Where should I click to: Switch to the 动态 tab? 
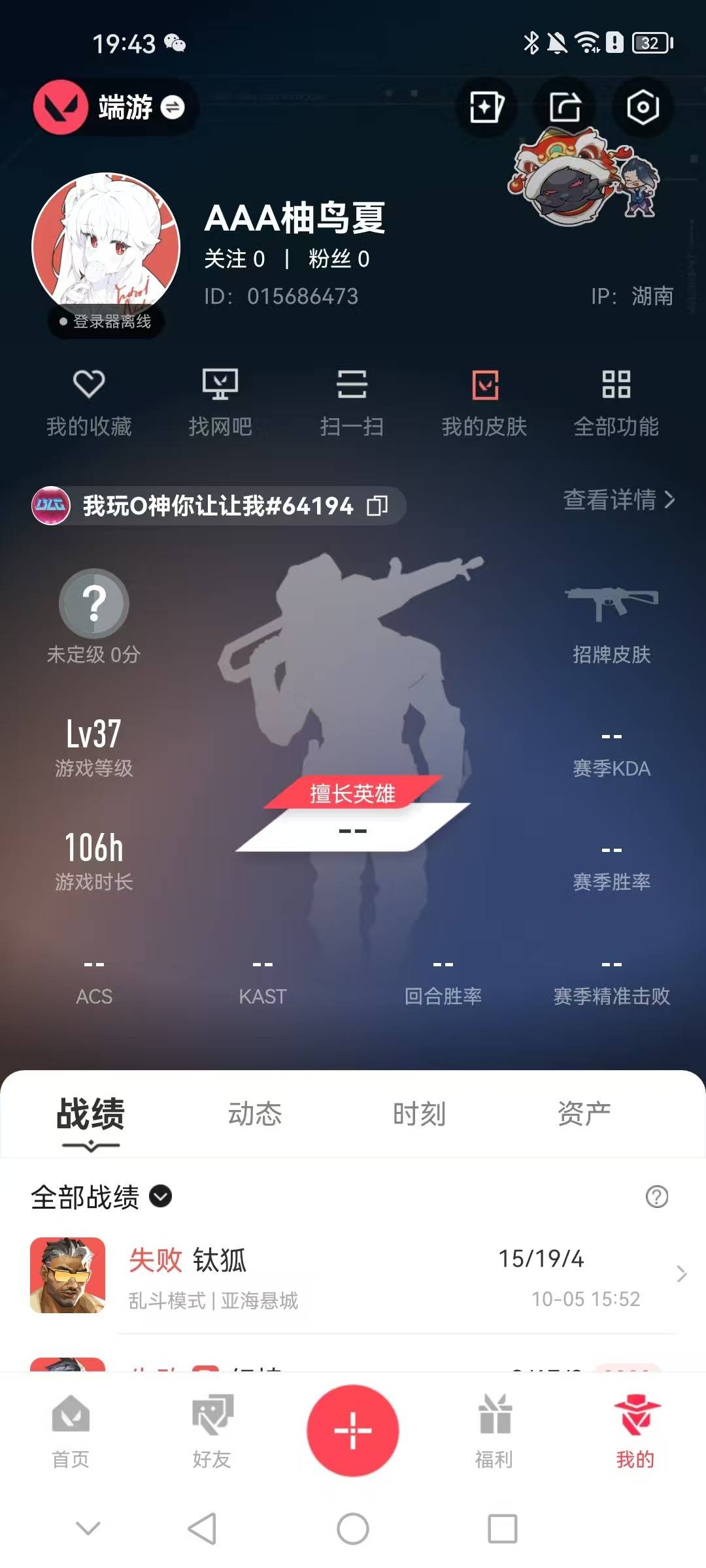255,1114
